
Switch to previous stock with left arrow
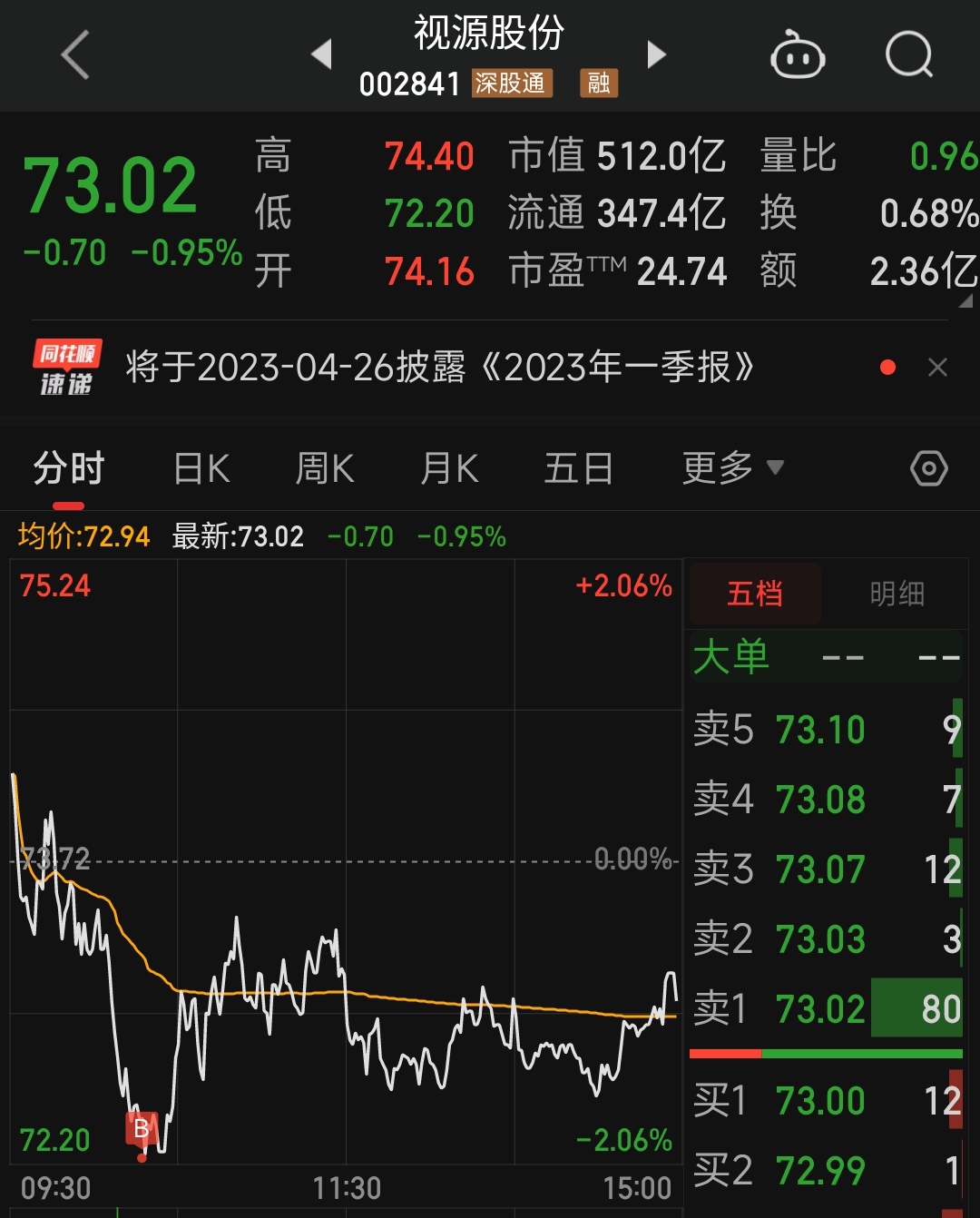click(x=322, y=54)
